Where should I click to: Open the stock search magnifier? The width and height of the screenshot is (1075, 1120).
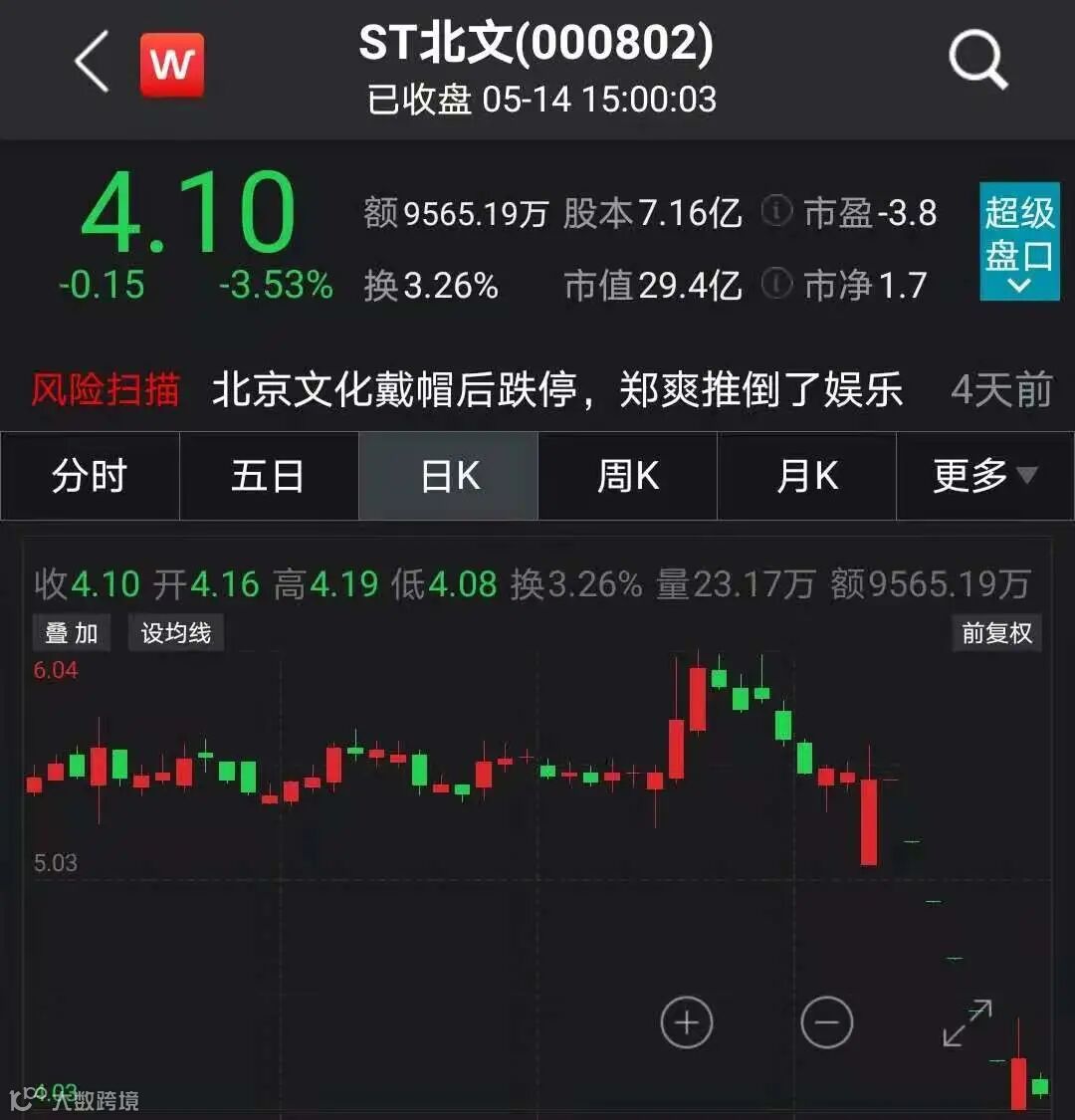[x=978, y=61]
